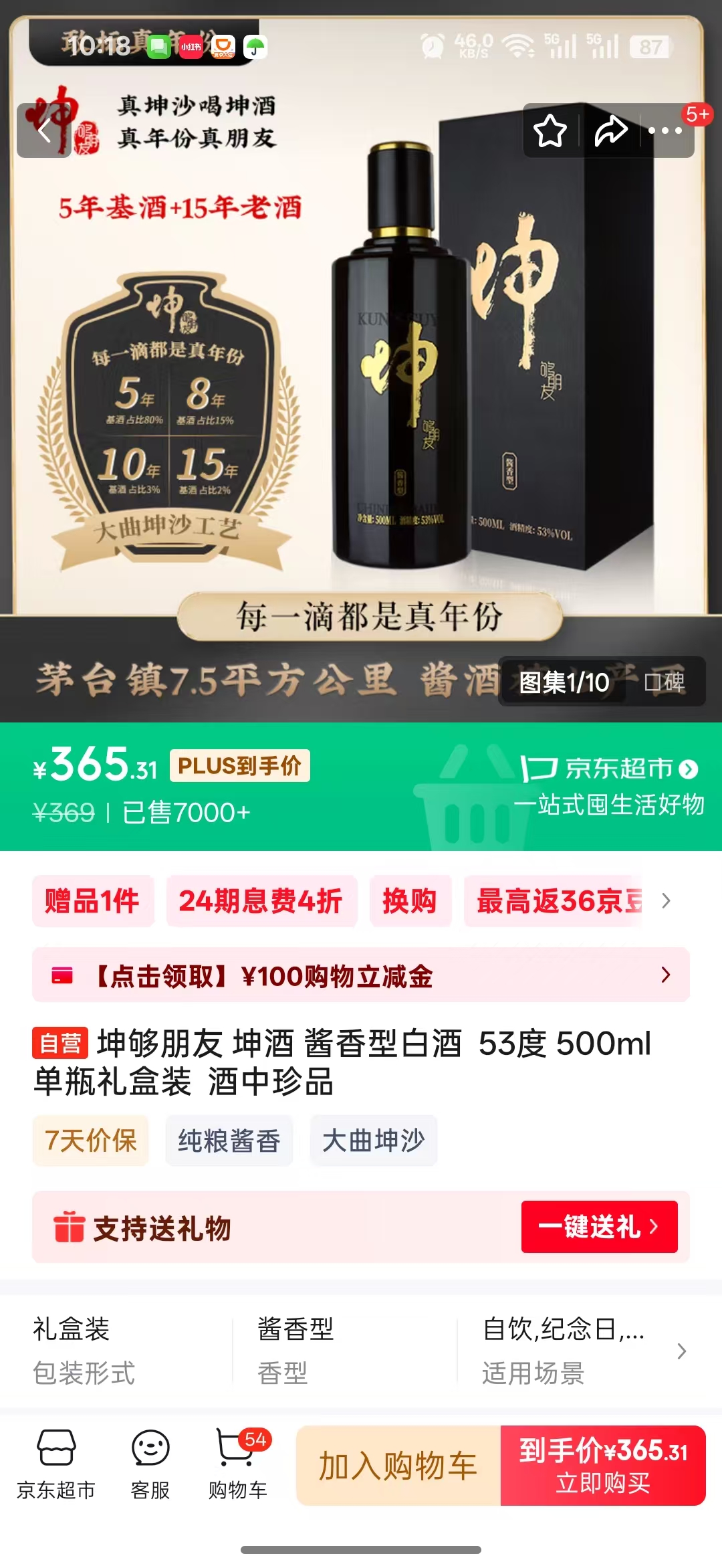Screen dimensions: 722x1568
Task: View the 24期息费4折 installment offer
Action: (261, 901)
